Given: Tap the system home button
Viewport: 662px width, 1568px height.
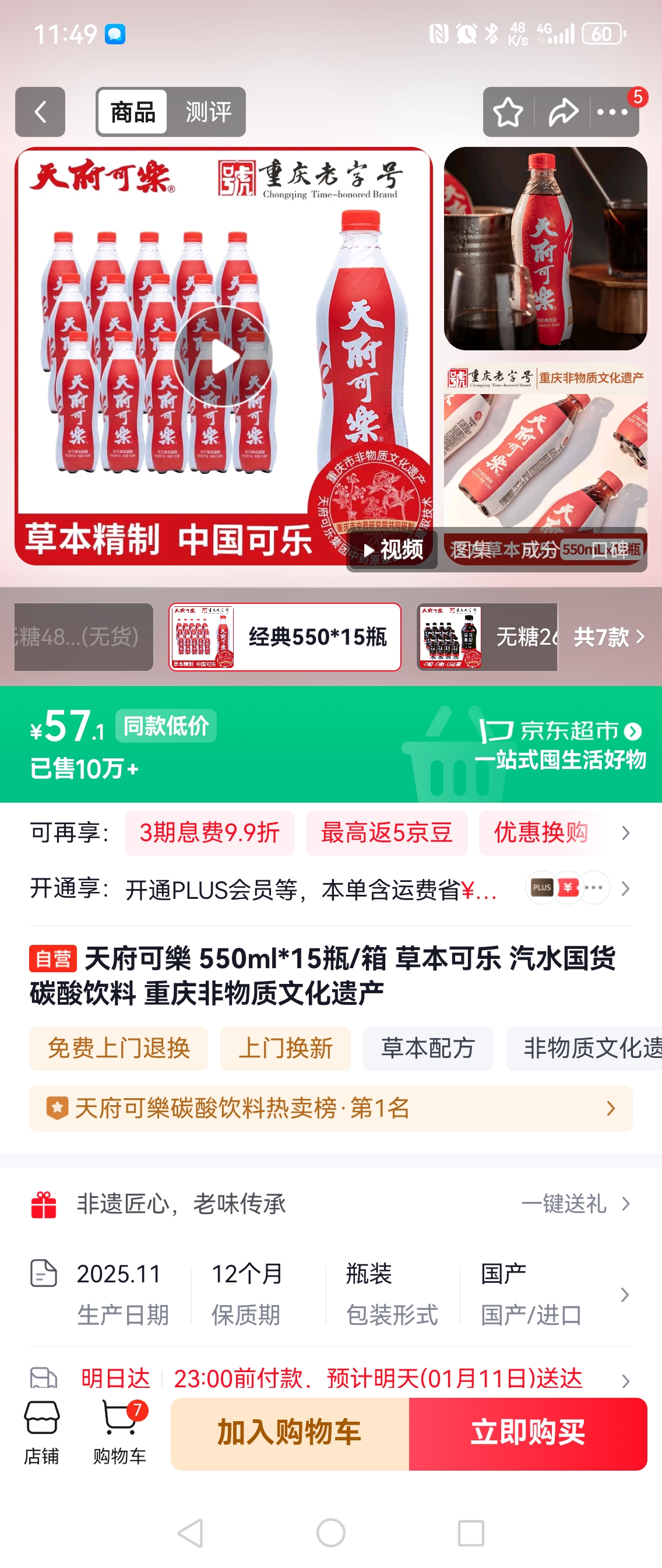Looking at the screenshot, I should pyautogui.click(x=330, y=1532).
